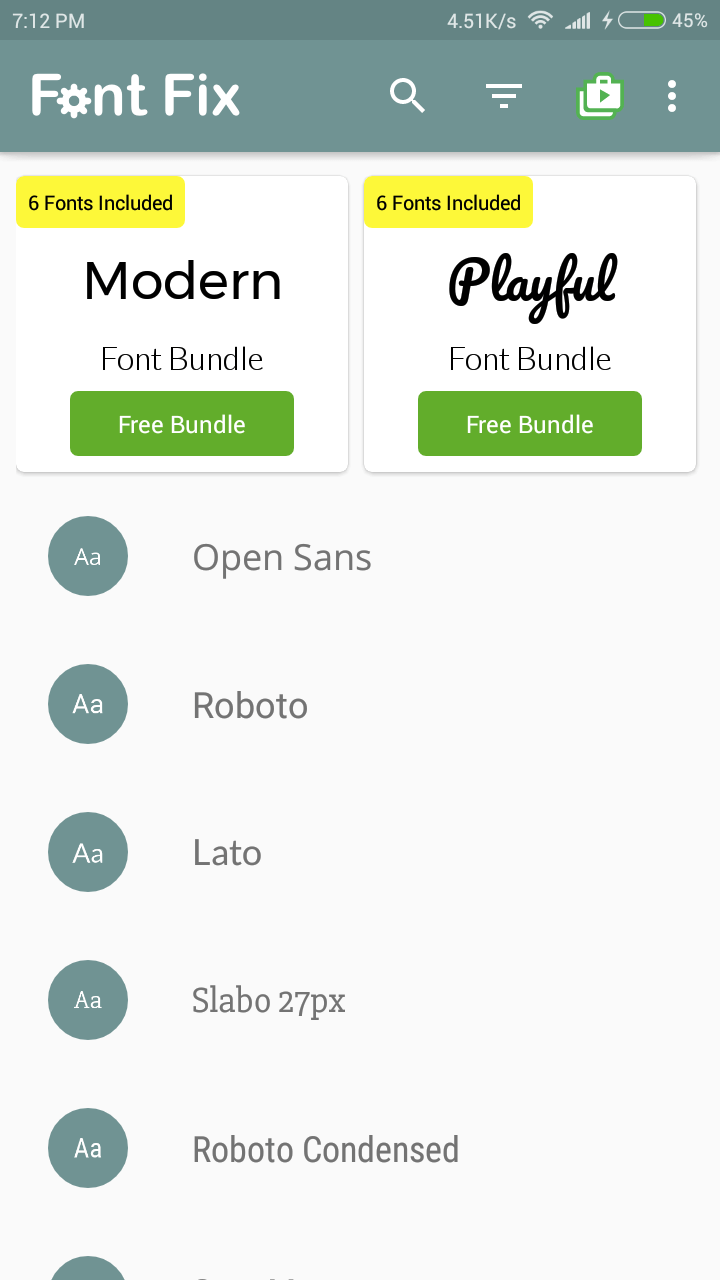
Task: Open the search icon in the app bar
Action: [x=407, y=96]
